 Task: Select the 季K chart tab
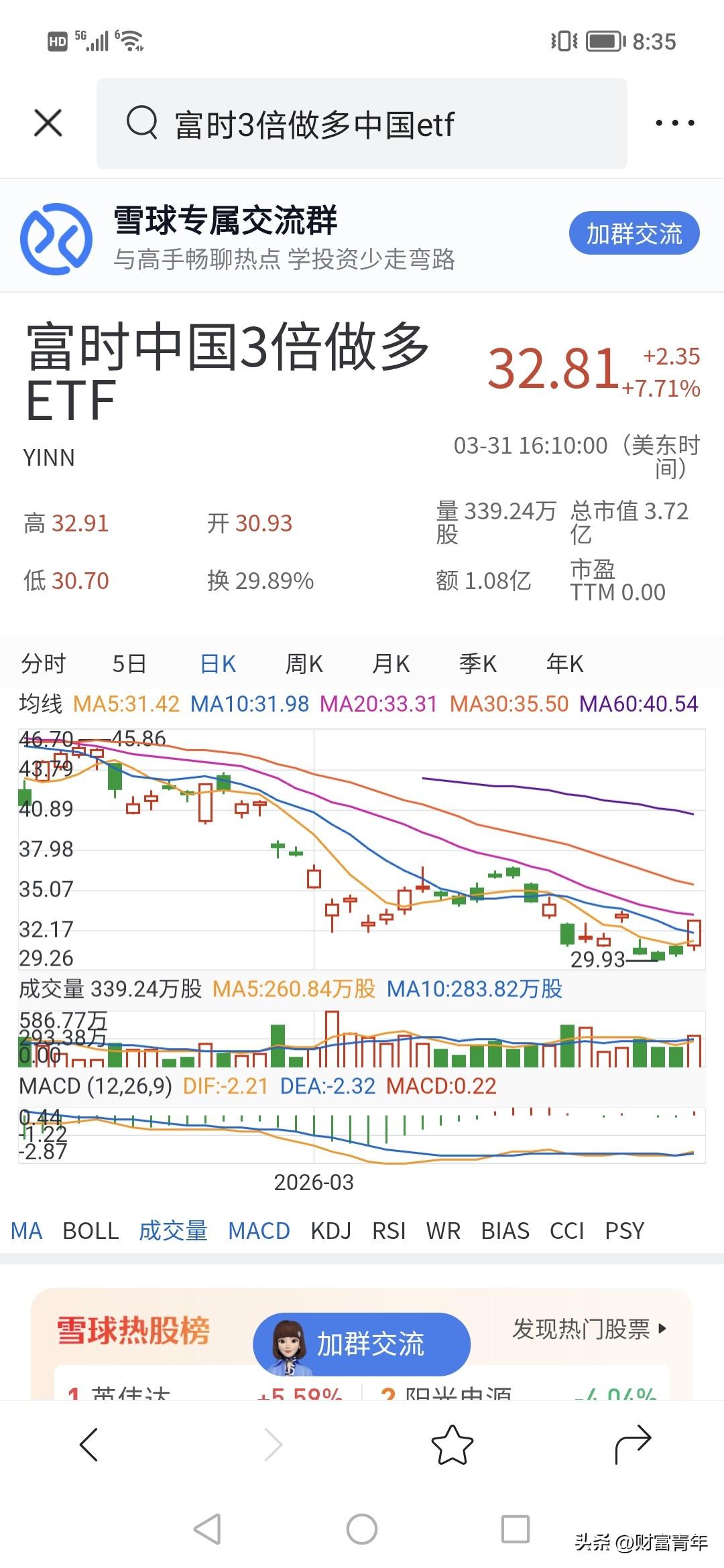[477, 664]
